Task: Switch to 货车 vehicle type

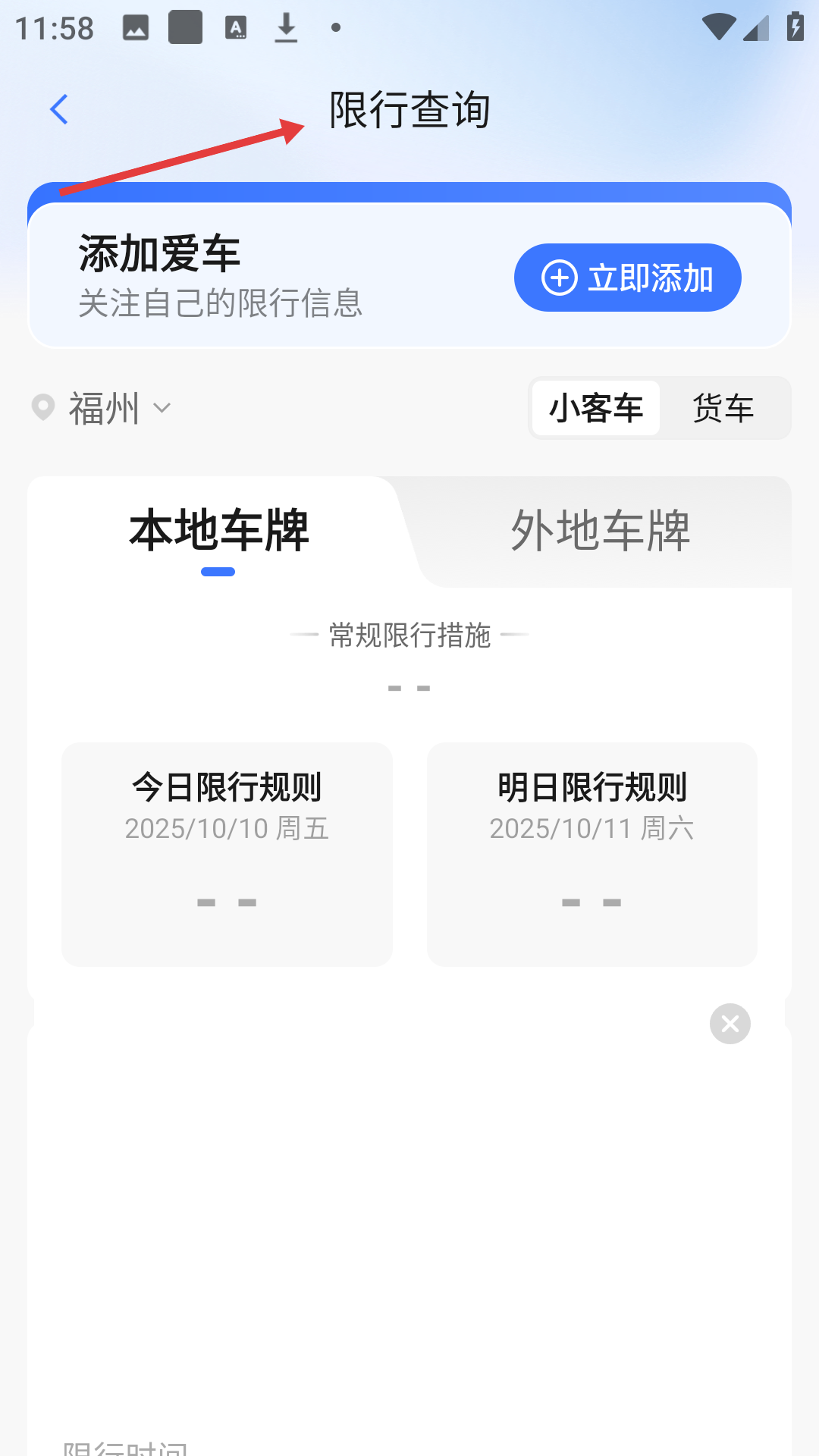Action: click(723, 409)
